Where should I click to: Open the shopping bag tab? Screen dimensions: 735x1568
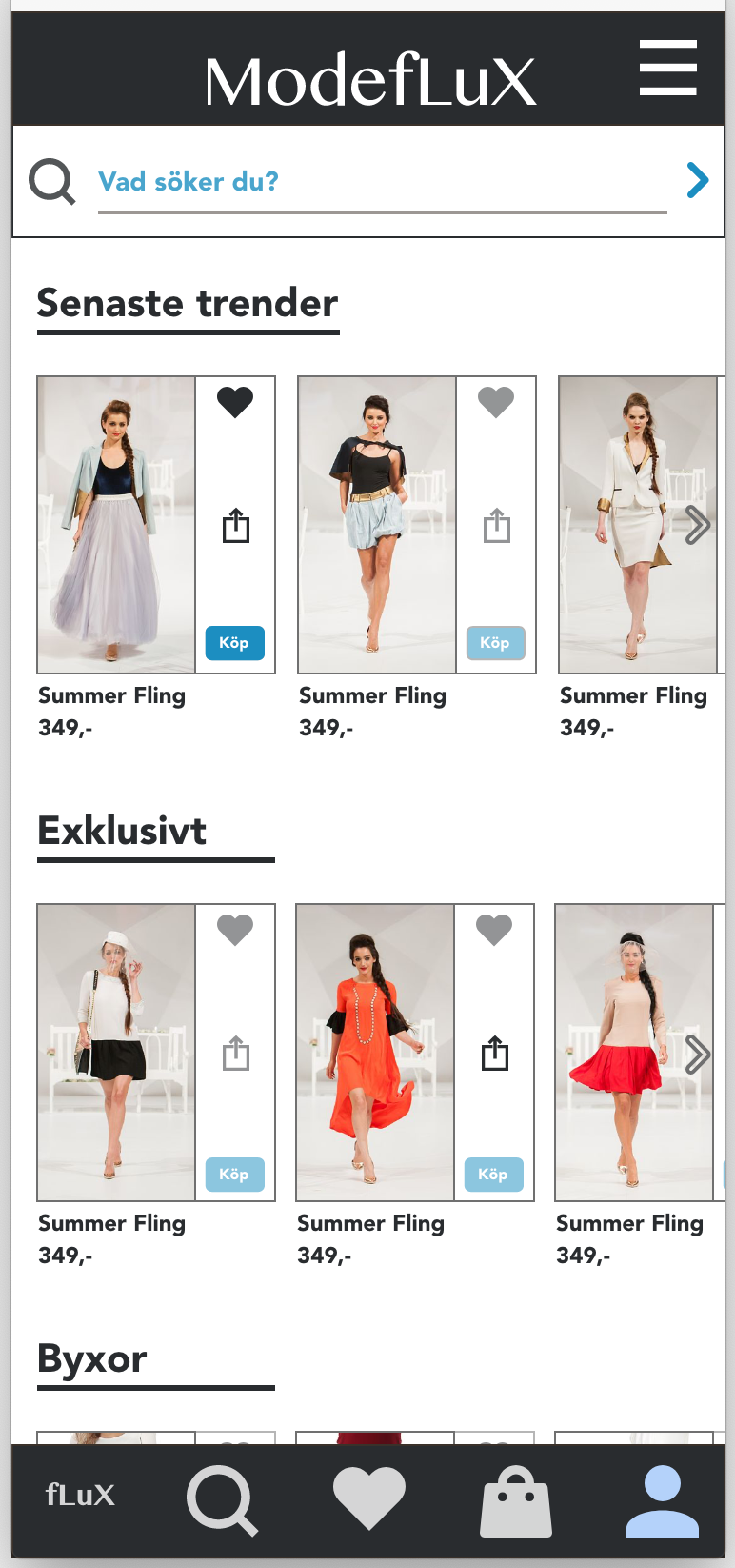click(x=516, y=1500)
